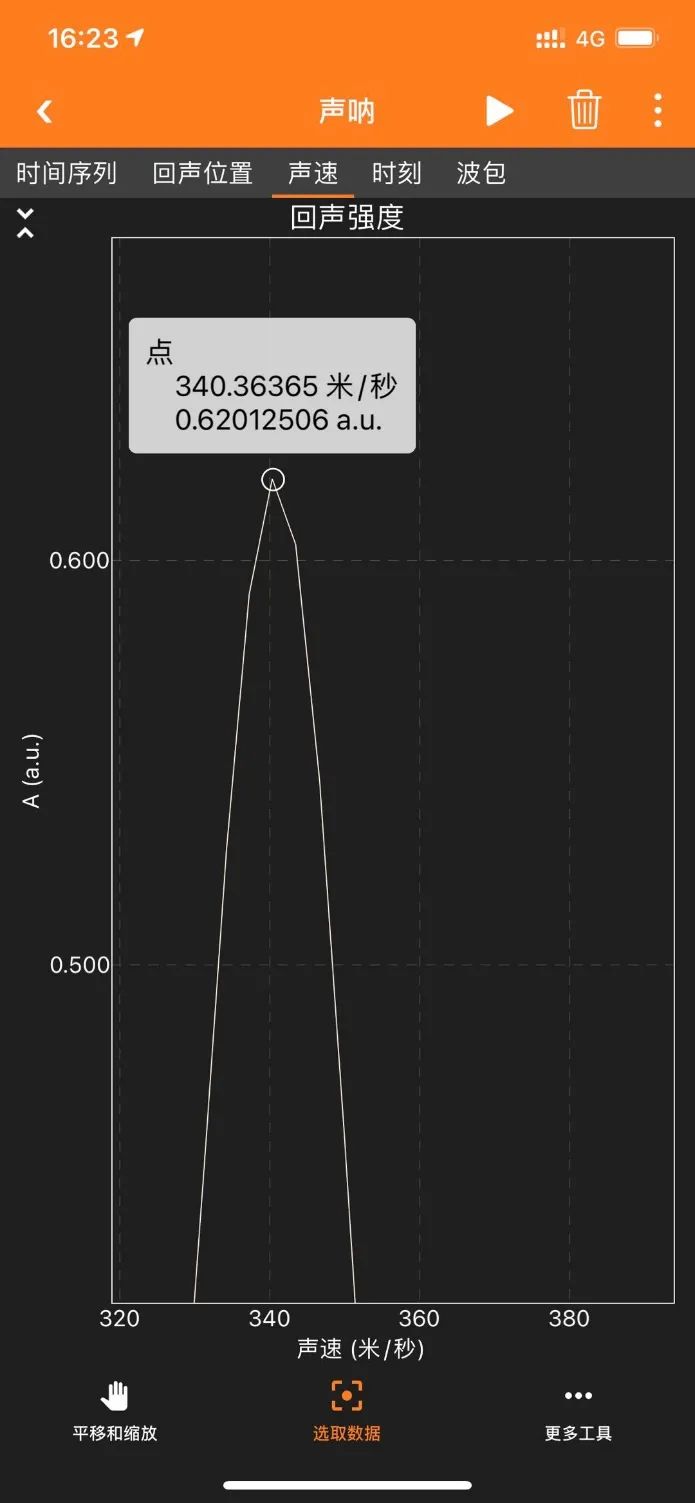The height and width of the screenshot is (1503, 695).
Task: Switch to the 波包 tab
Action: [481, 173]
